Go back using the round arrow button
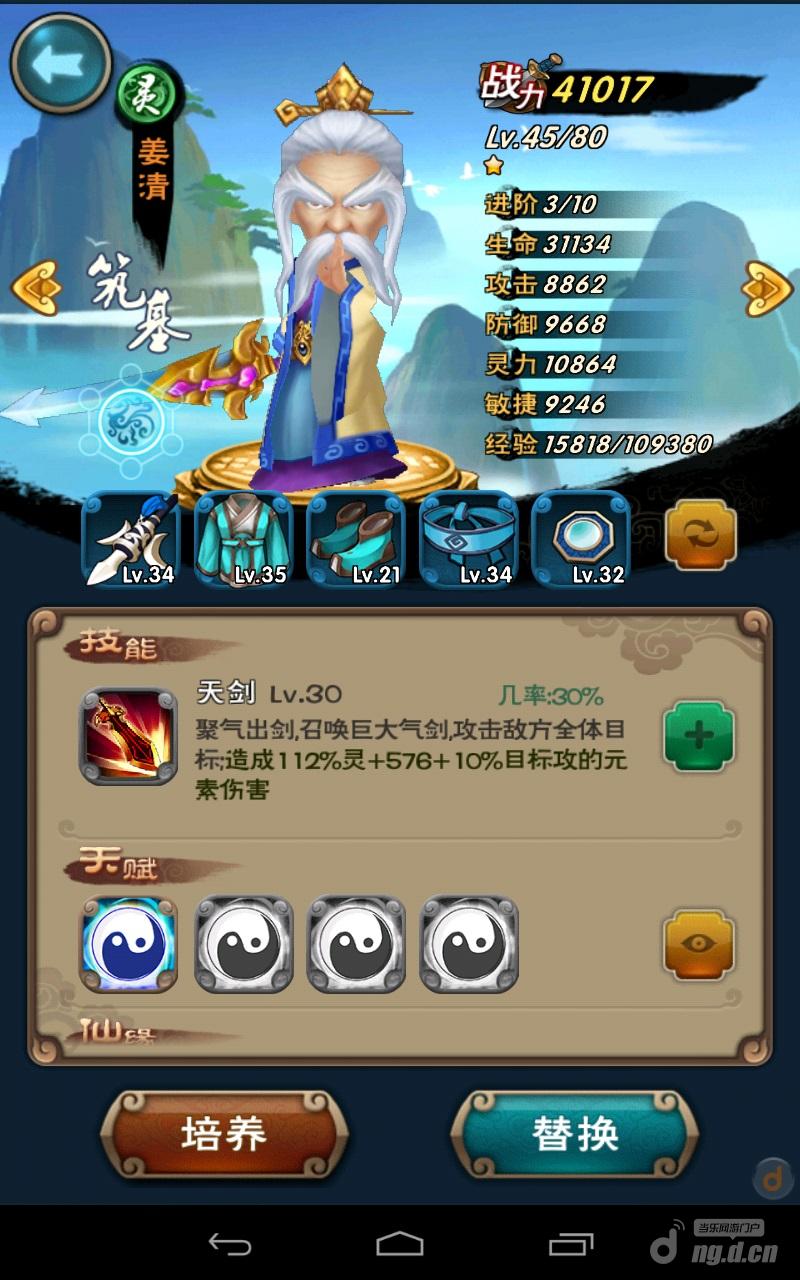 (60, 64)
